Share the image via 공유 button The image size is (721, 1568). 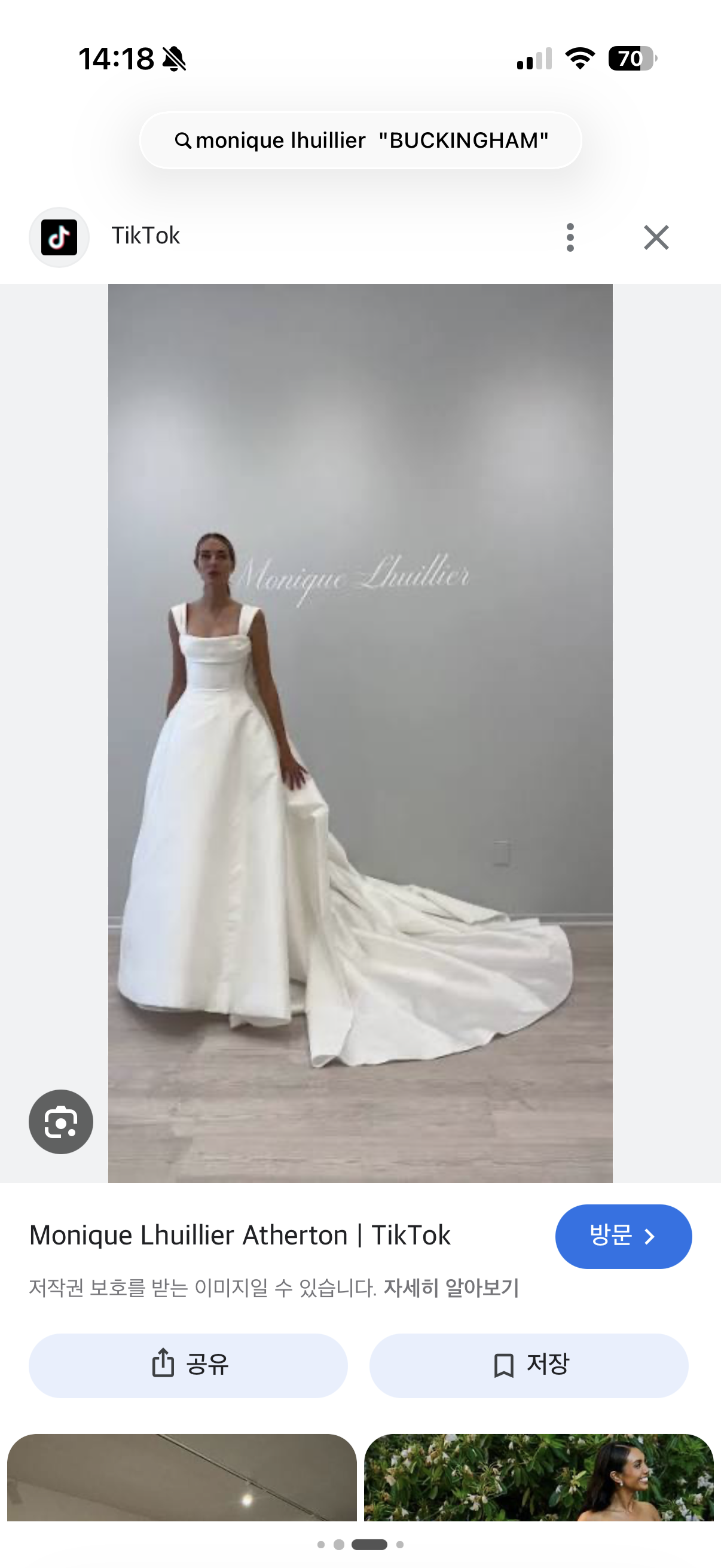pos(188,1365)
